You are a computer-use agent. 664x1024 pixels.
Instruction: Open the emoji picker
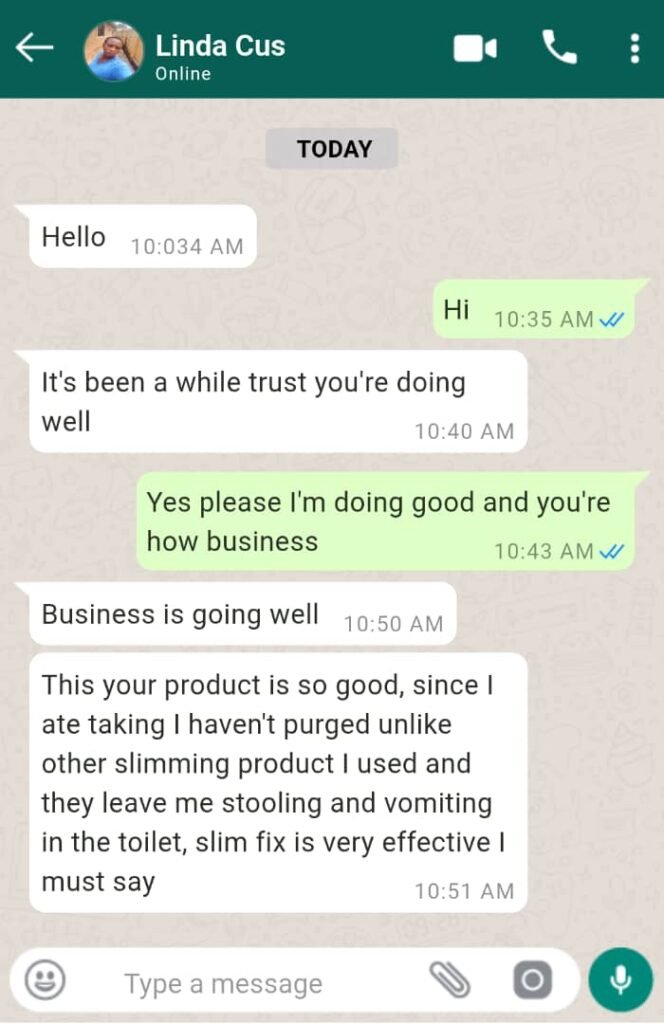(x=45, y=980)
